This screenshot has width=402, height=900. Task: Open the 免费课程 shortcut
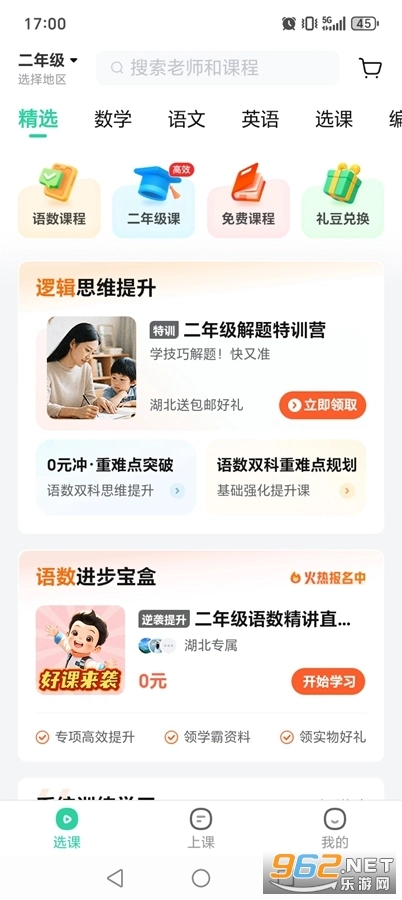248,201
